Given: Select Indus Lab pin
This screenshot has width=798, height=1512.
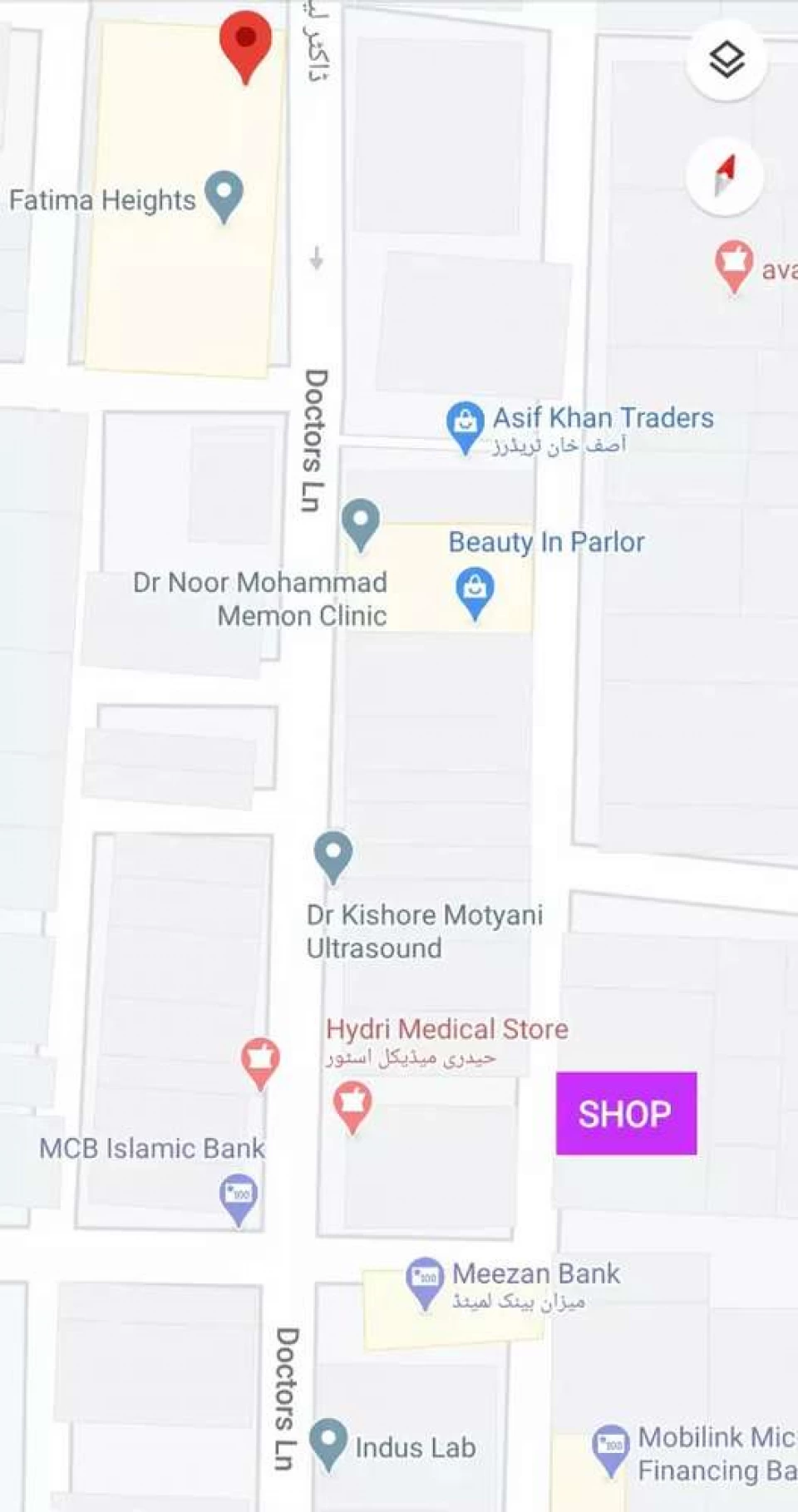Looking at the screenshot, I should tap(328, 1445).
